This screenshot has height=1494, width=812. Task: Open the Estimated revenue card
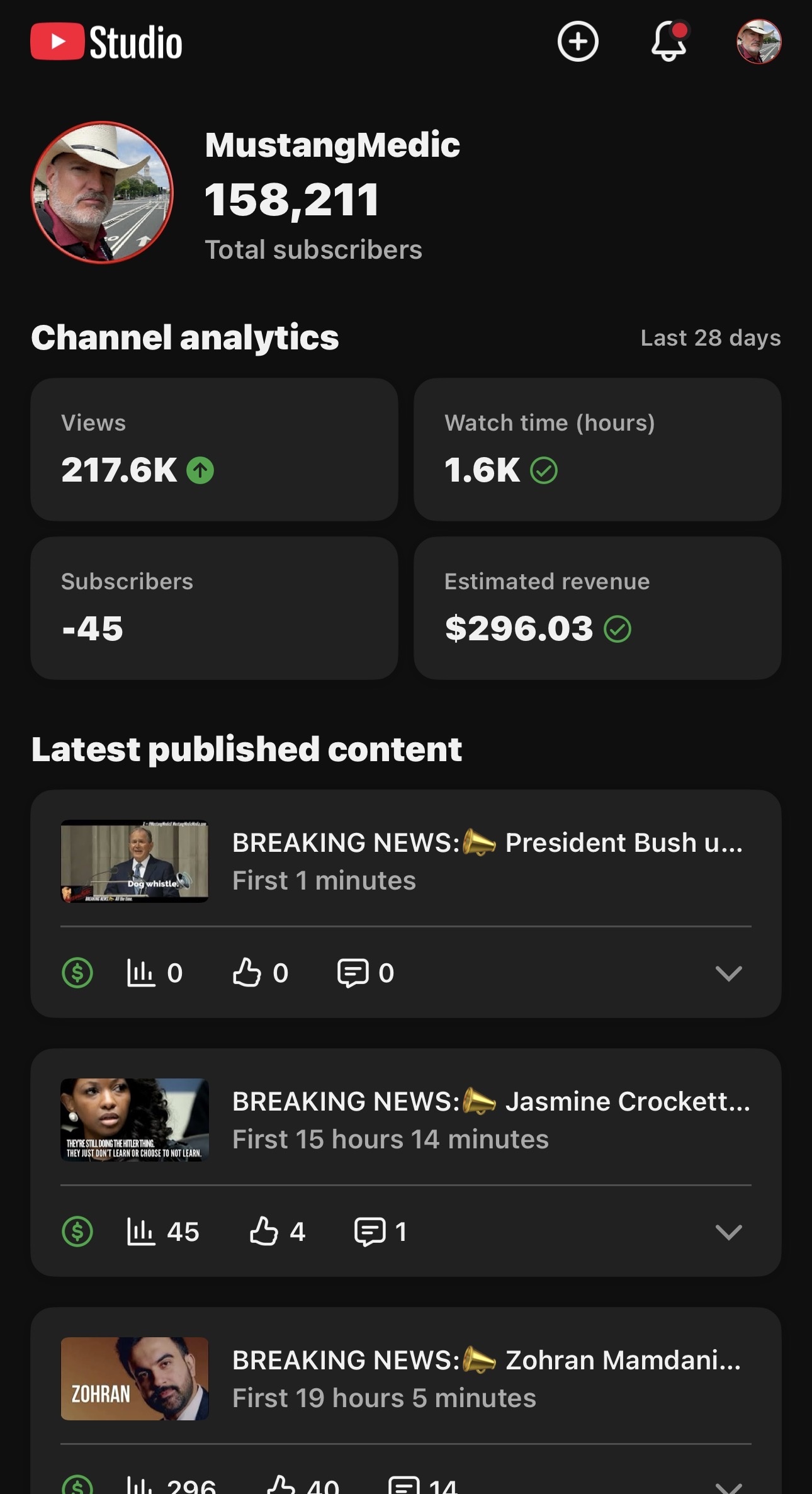coord(597,608)
